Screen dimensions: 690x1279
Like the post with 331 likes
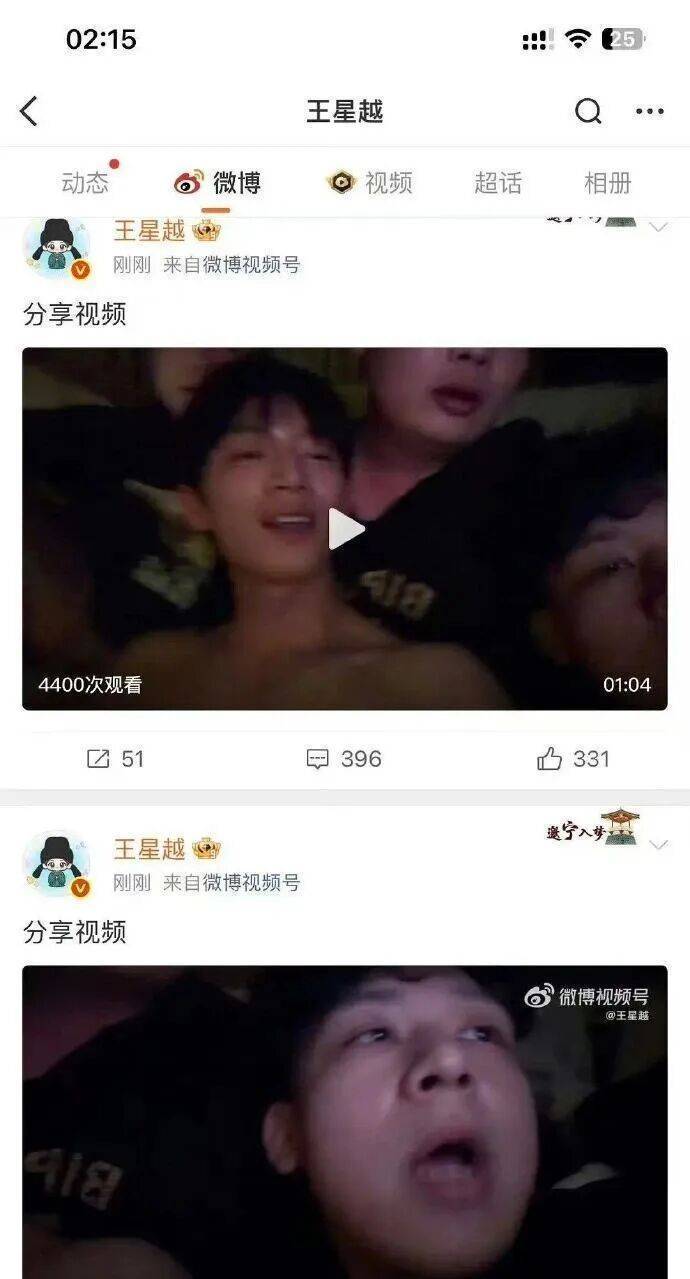(x=573, y=759)
